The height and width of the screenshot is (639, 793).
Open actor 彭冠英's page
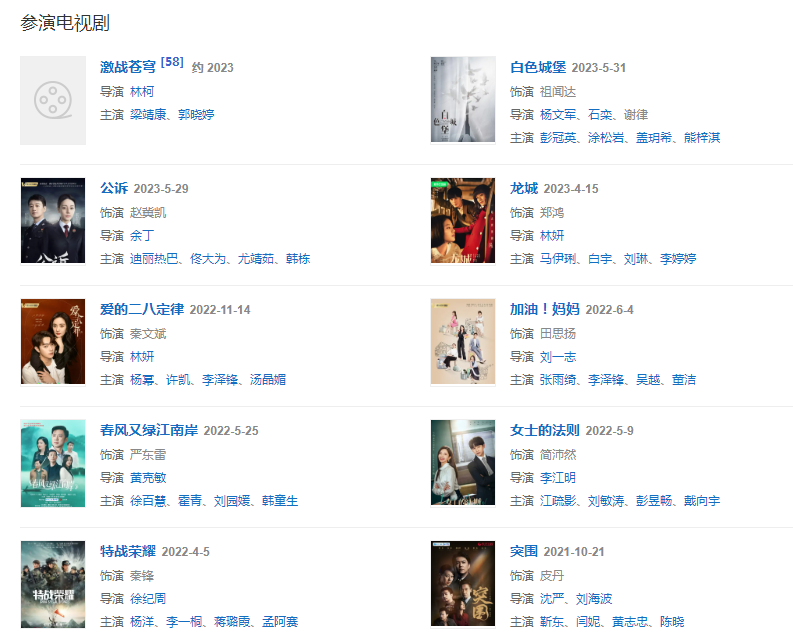point(558,138)
